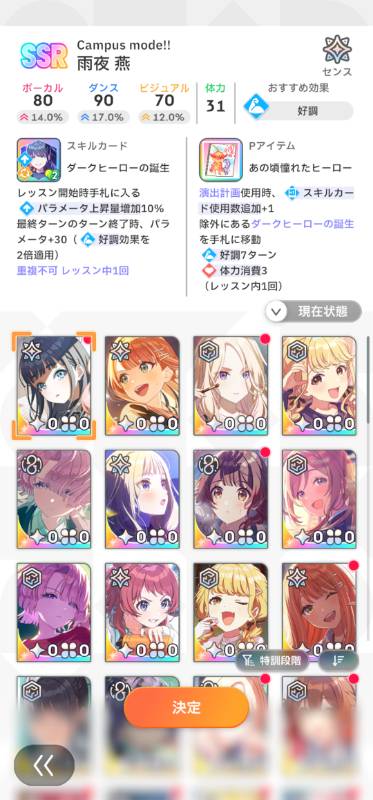Select the long blonde idol on a purple background
This screenshot has height=800, width=373.
click(142, 499)
